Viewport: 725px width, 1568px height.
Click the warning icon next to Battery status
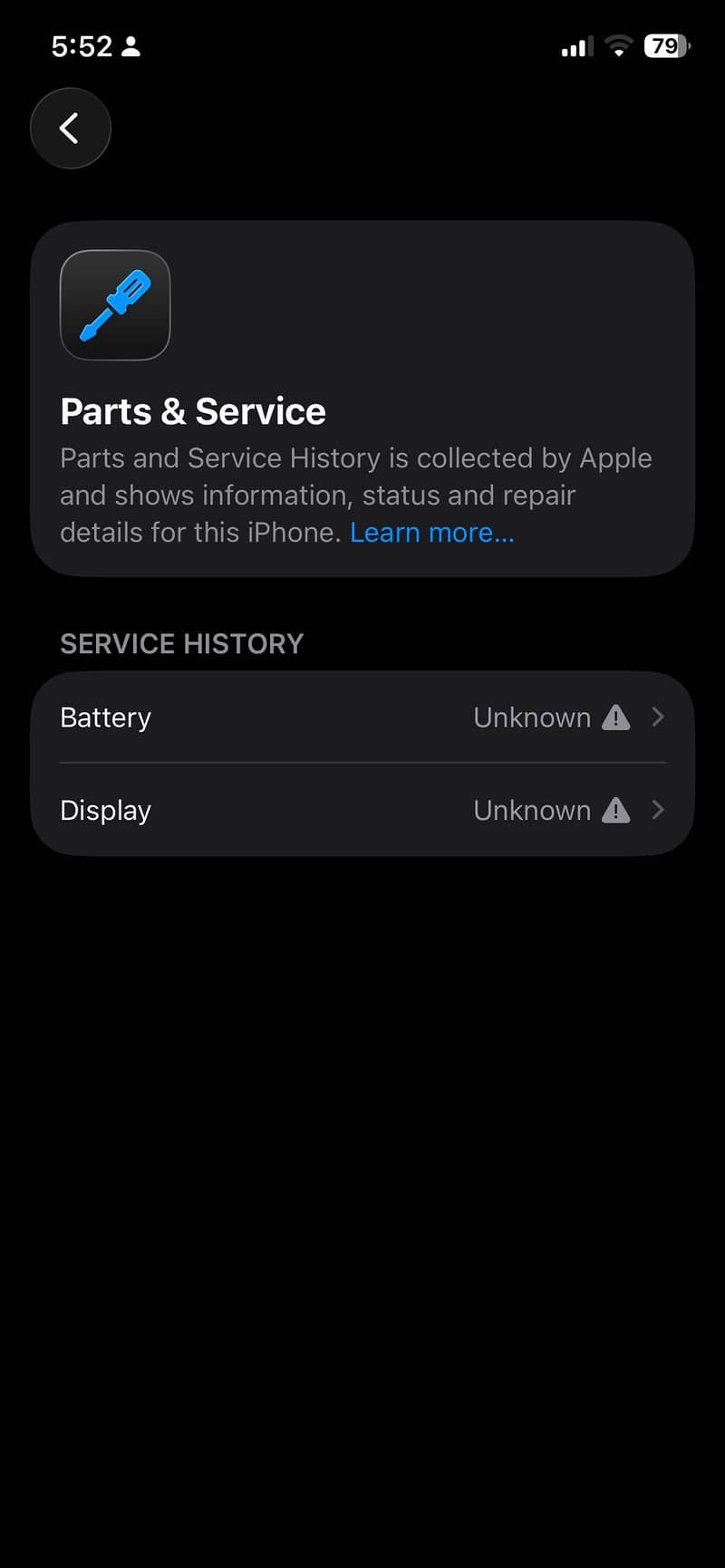click(x=615, y=717)
